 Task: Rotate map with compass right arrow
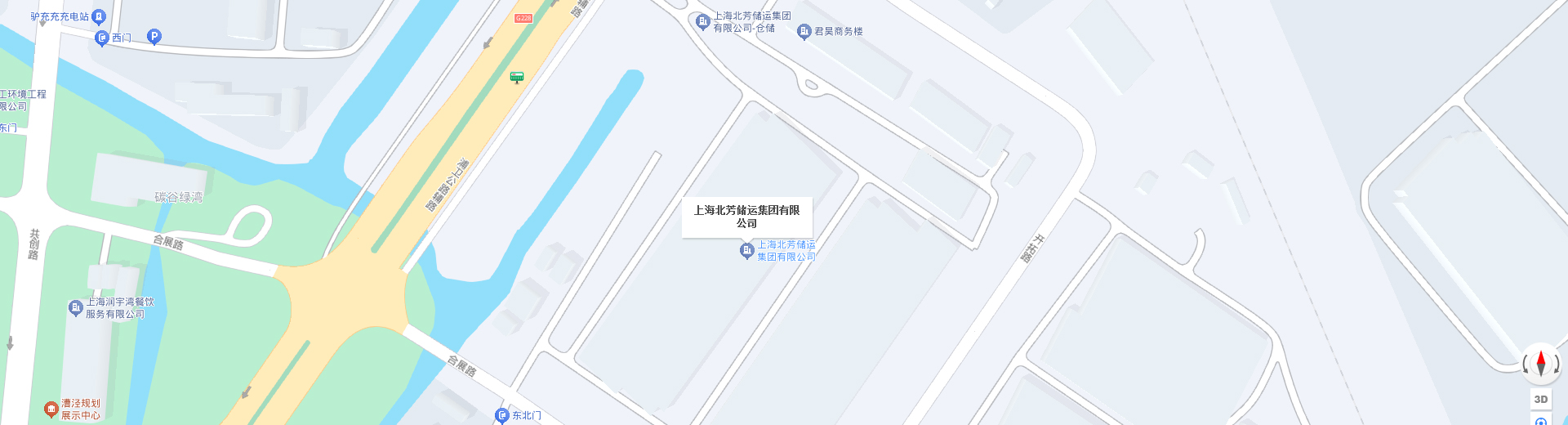click(1557, 365)
